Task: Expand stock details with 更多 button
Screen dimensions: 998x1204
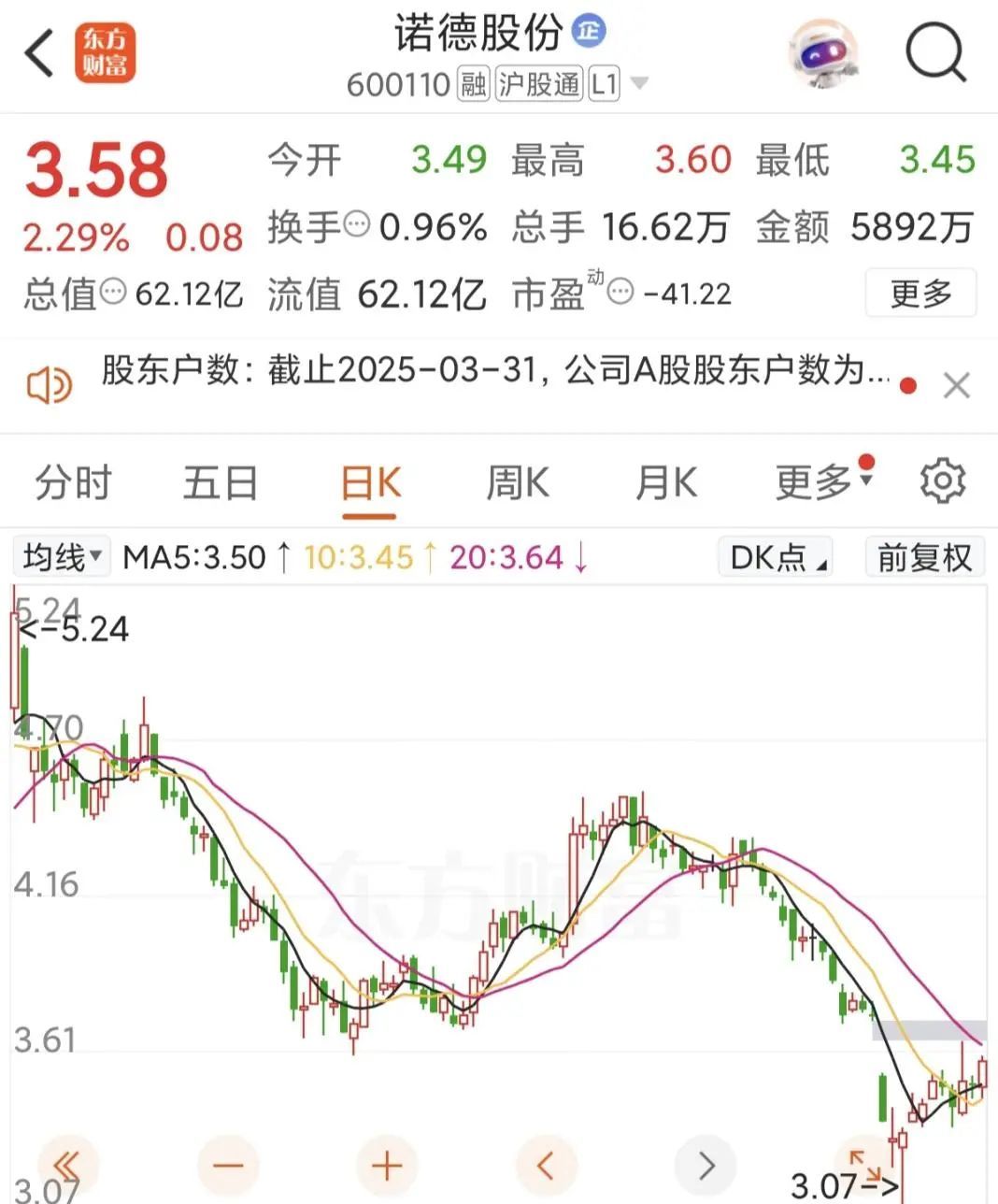Action: coord(920,294)
